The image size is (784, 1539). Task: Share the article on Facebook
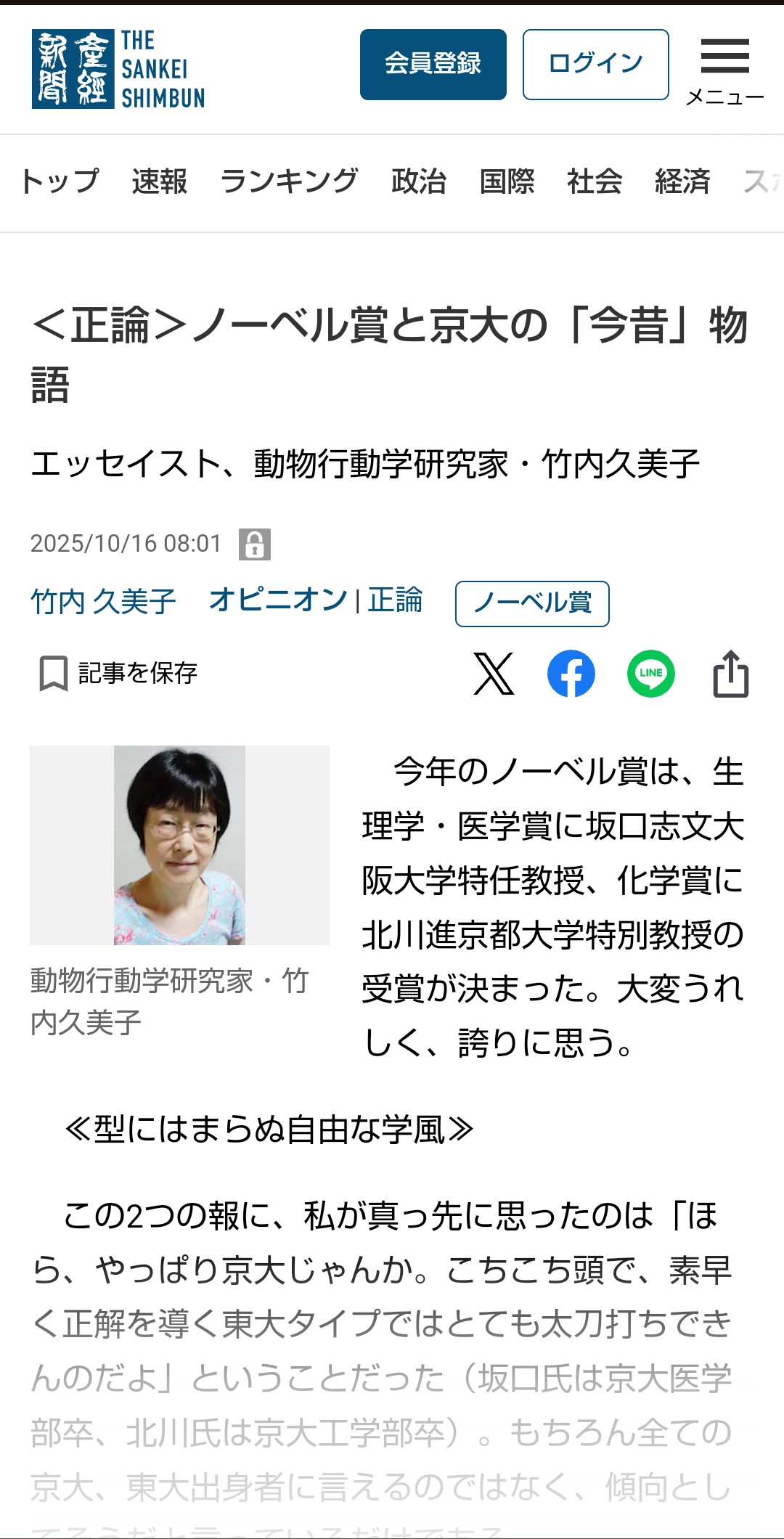pos(571,674)
